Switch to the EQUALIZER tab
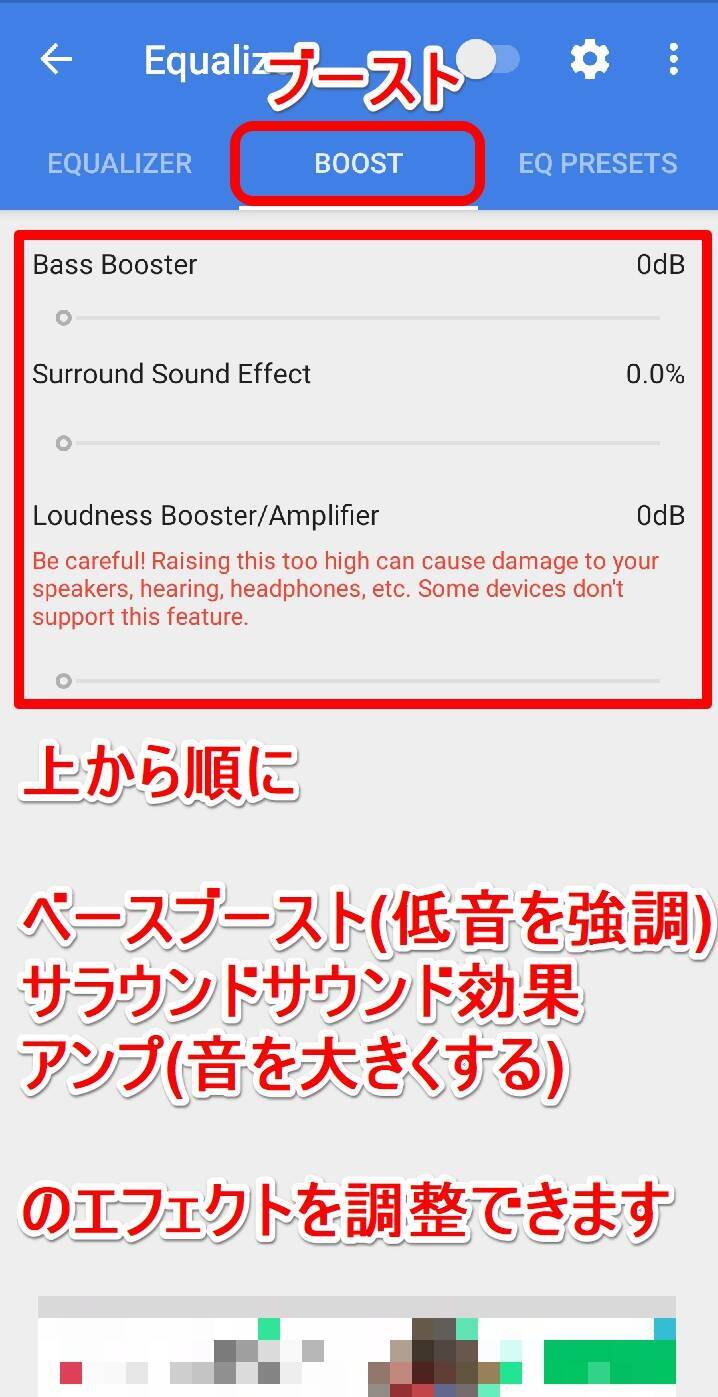718x1397 pixels. point(119,163)
